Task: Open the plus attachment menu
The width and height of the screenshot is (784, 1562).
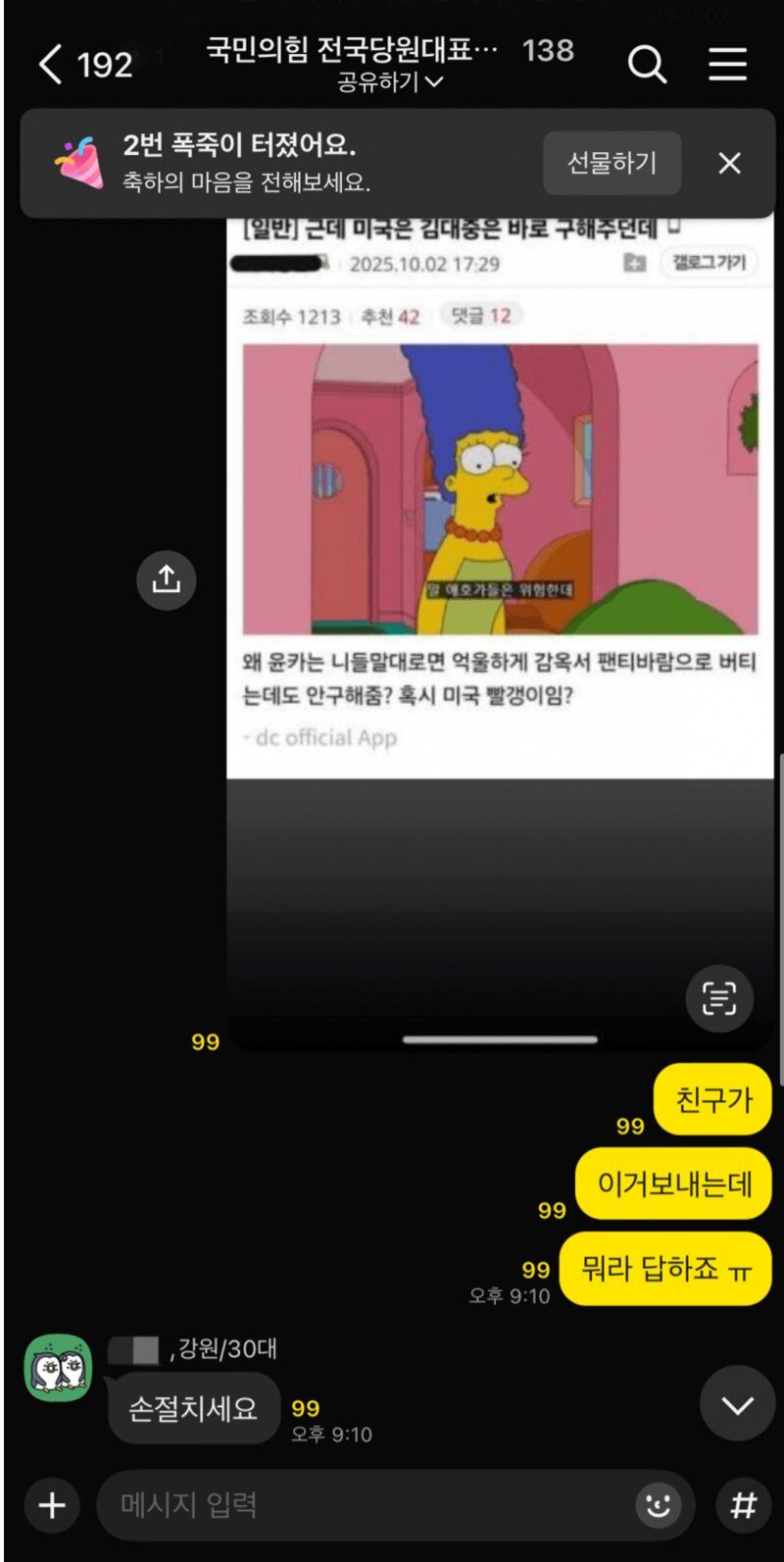Action: click(52, 1504)
